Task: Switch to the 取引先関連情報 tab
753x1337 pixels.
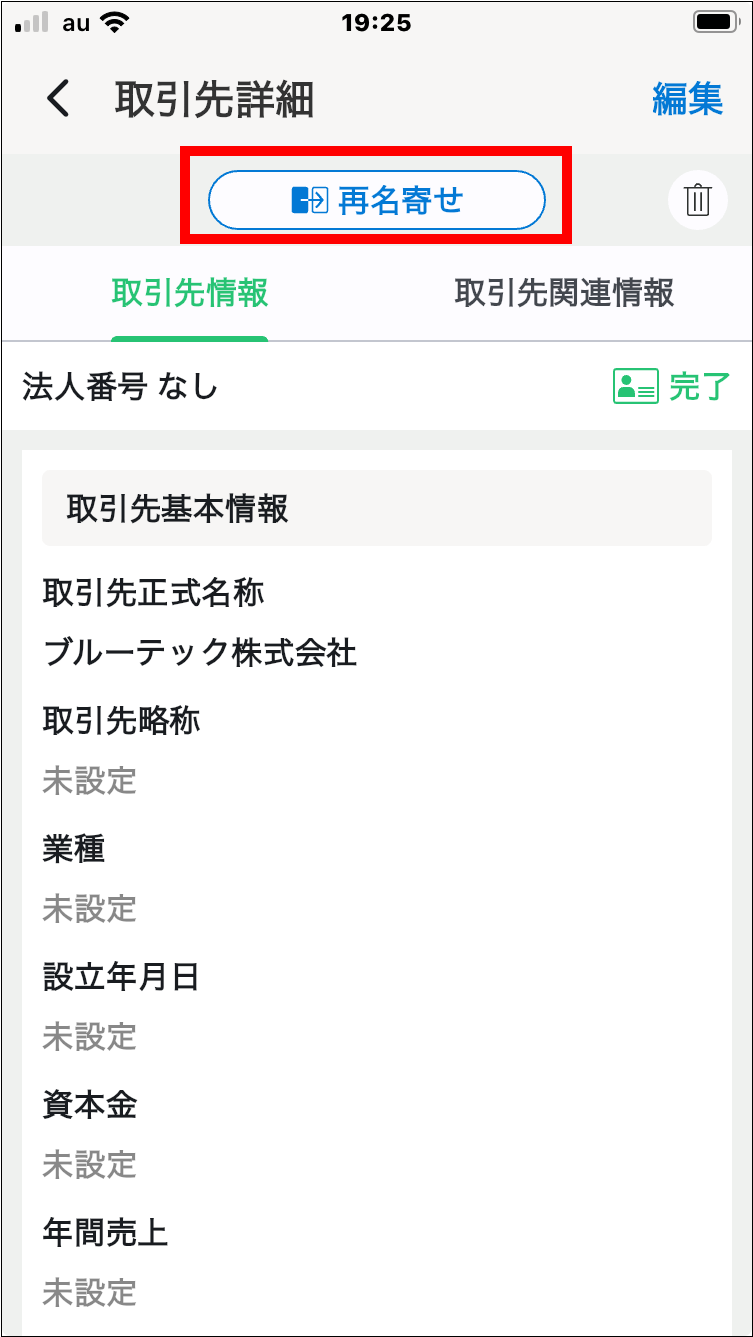Action: coord(564,293)
